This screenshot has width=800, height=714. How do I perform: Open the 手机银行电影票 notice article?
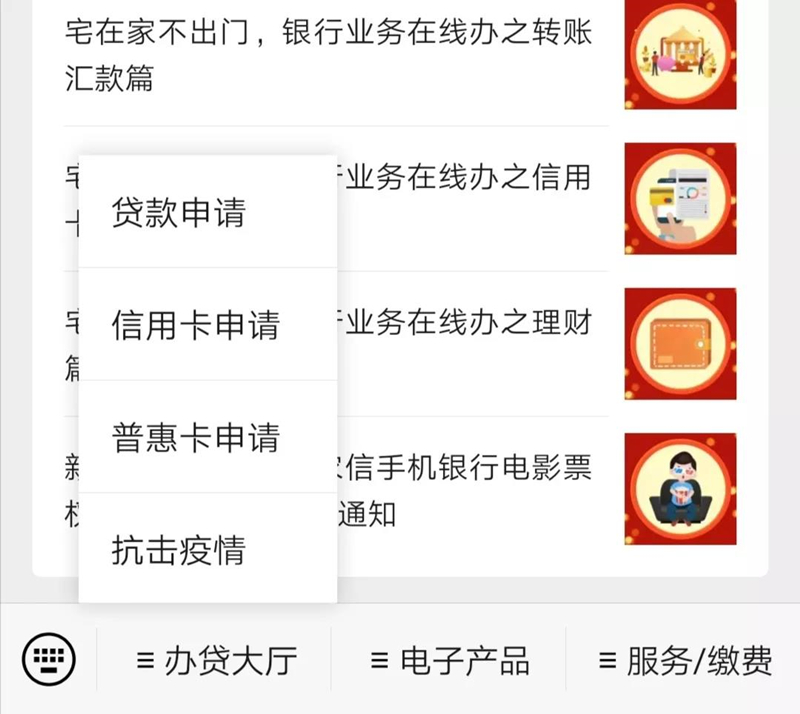(x=470, y=468)
